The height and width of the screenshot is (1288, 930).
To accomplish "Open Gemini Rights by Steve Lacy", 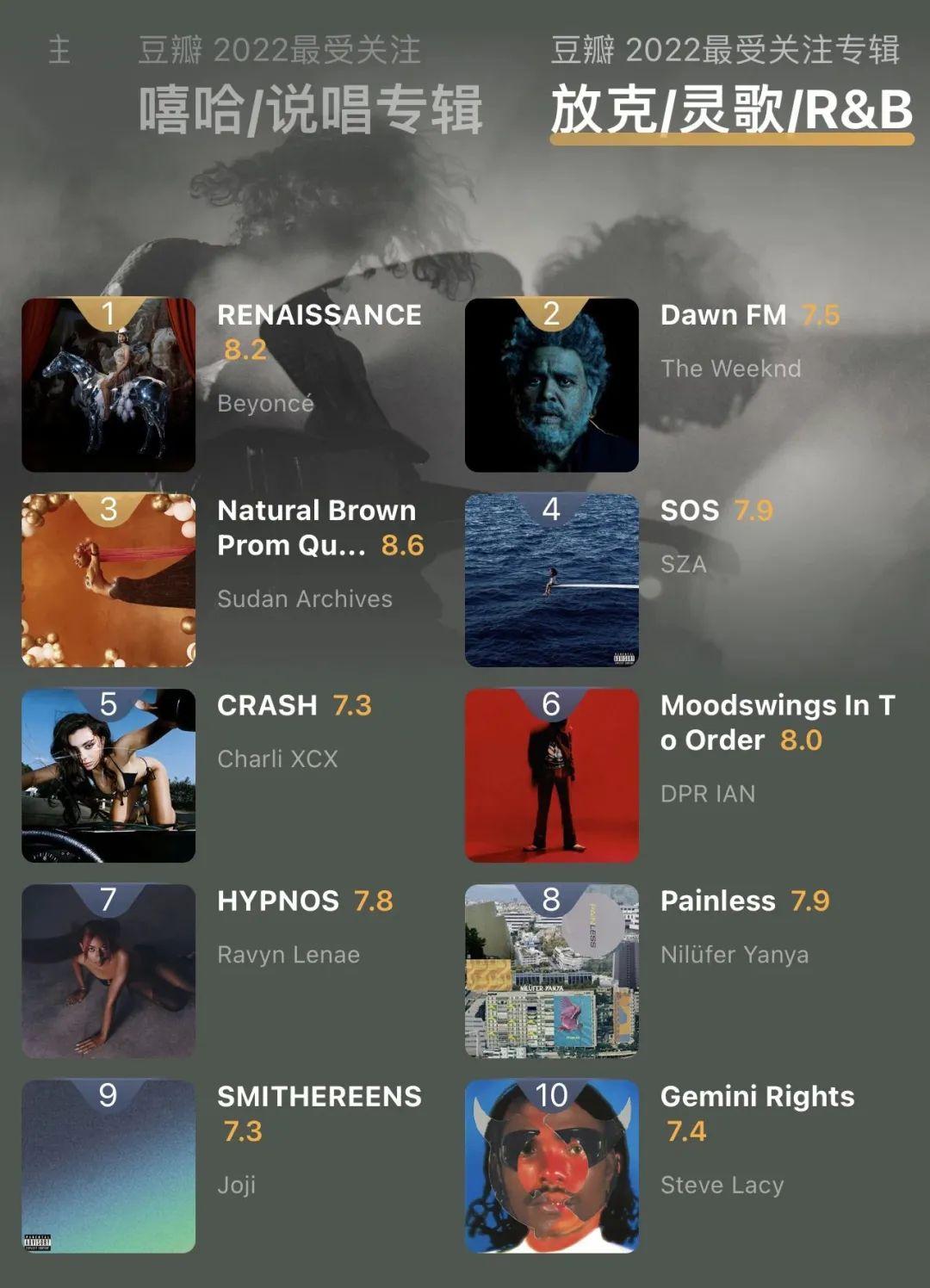I will pyautogui.click(x=552, y=1166).
